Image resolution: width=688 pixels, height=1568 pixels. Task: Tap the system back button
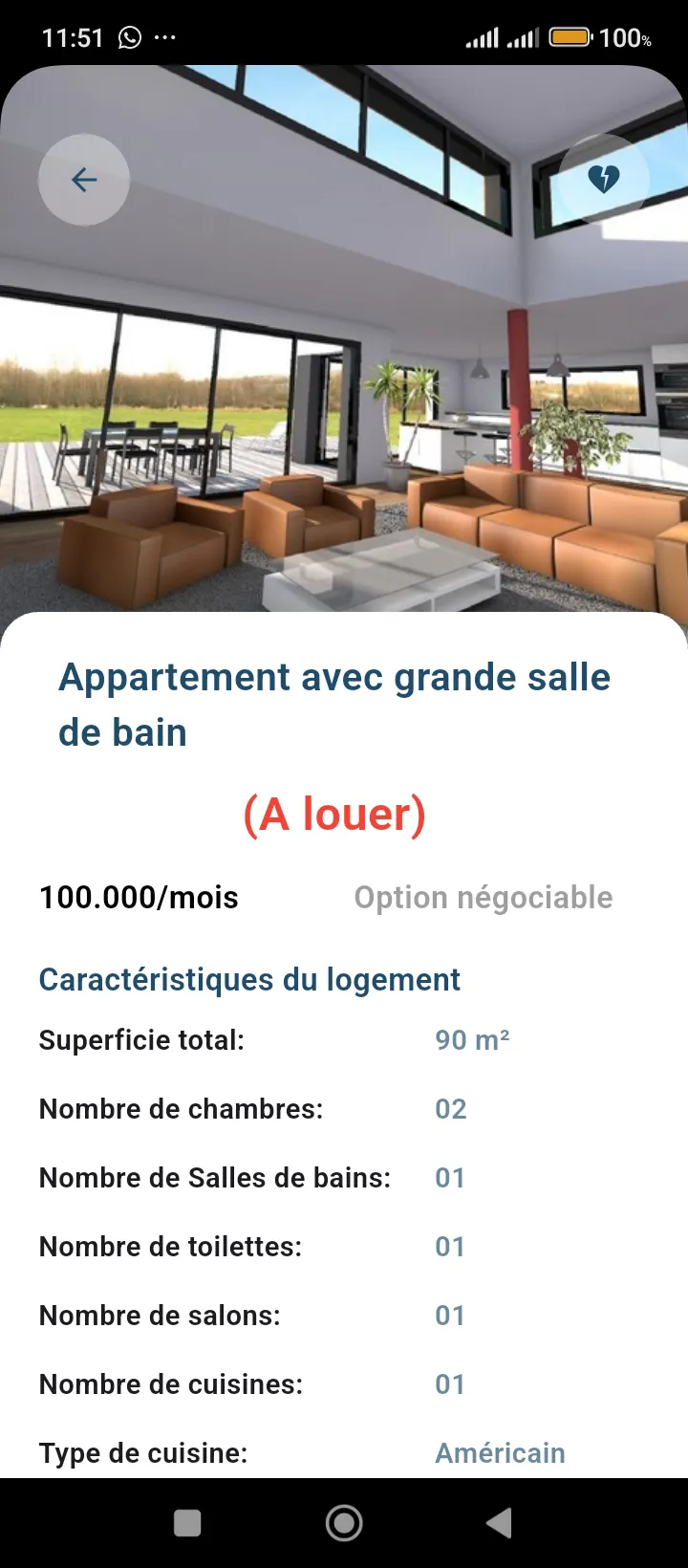click(499, 1523)
